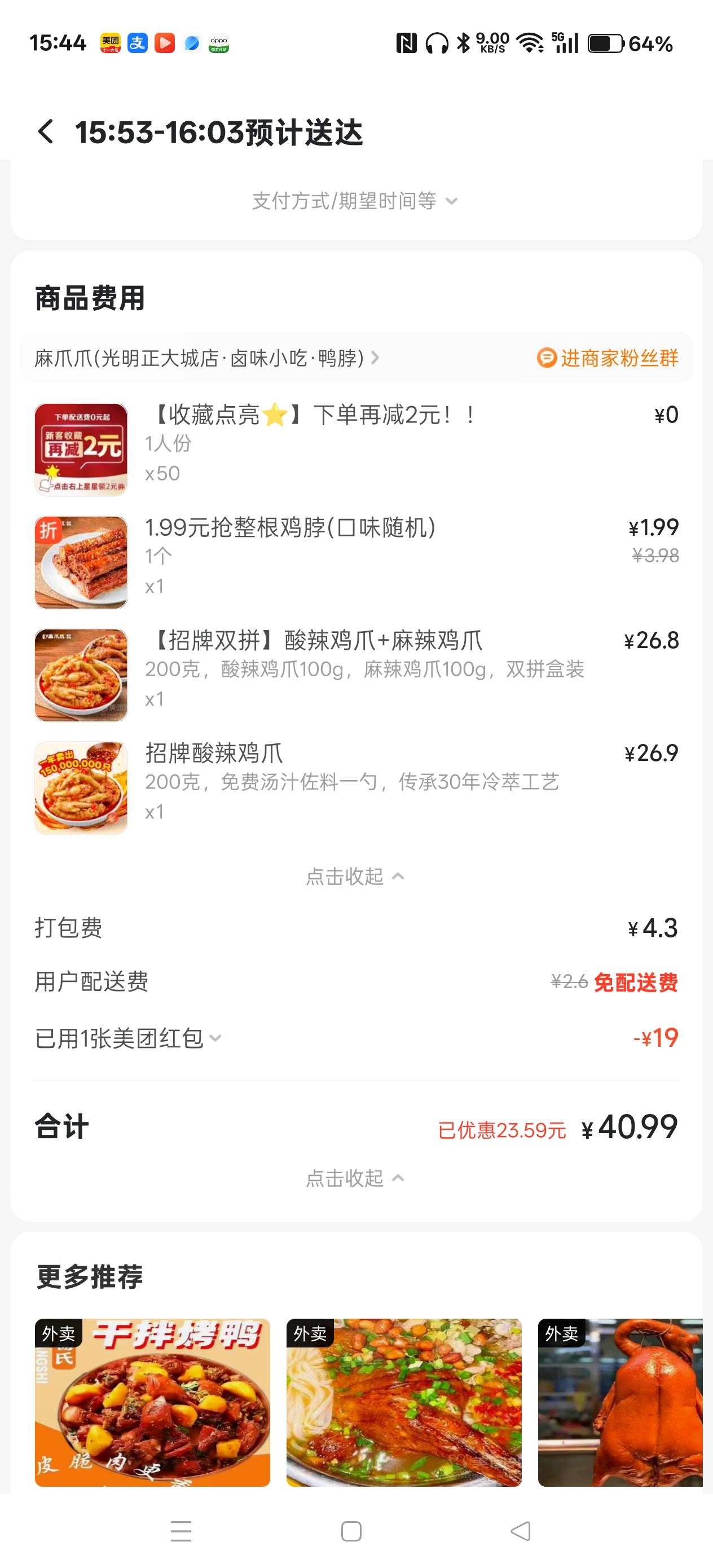Join the 进商家粉丝群 fan group
The height and width of the screenshot is (1568, 713).
click(608, 358)
